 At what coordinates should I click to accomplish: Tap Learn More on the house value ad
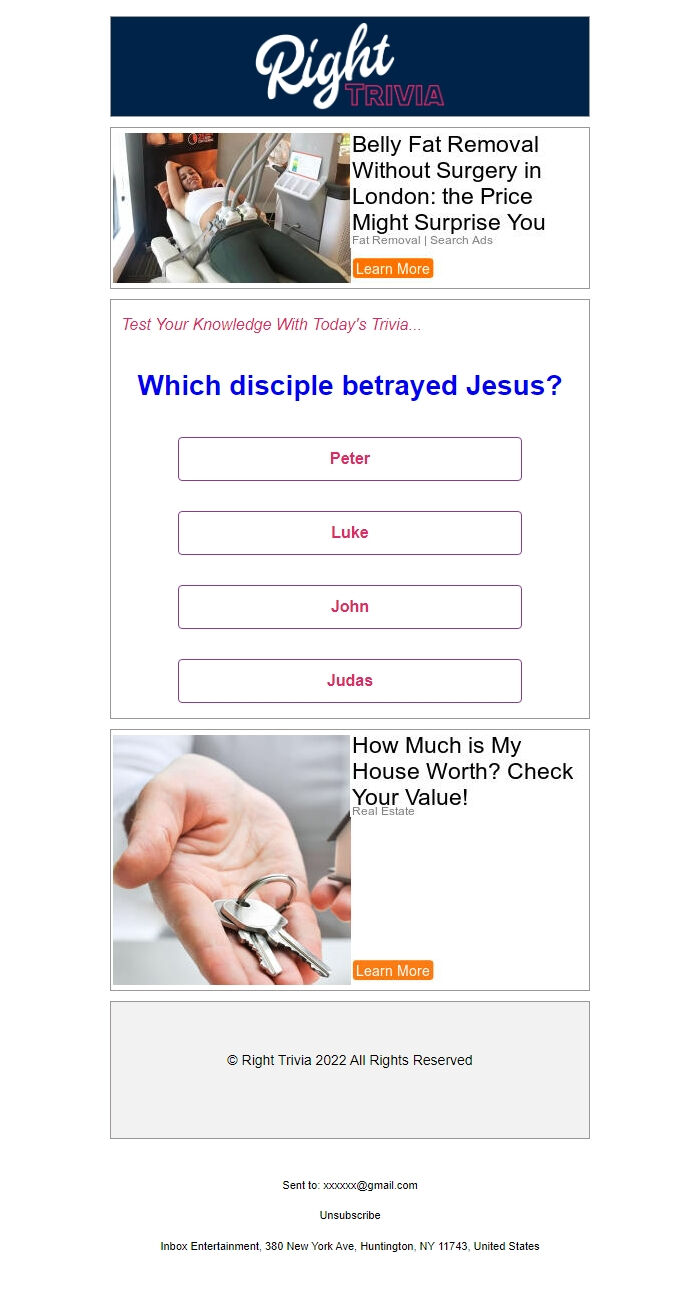[393, 971]
